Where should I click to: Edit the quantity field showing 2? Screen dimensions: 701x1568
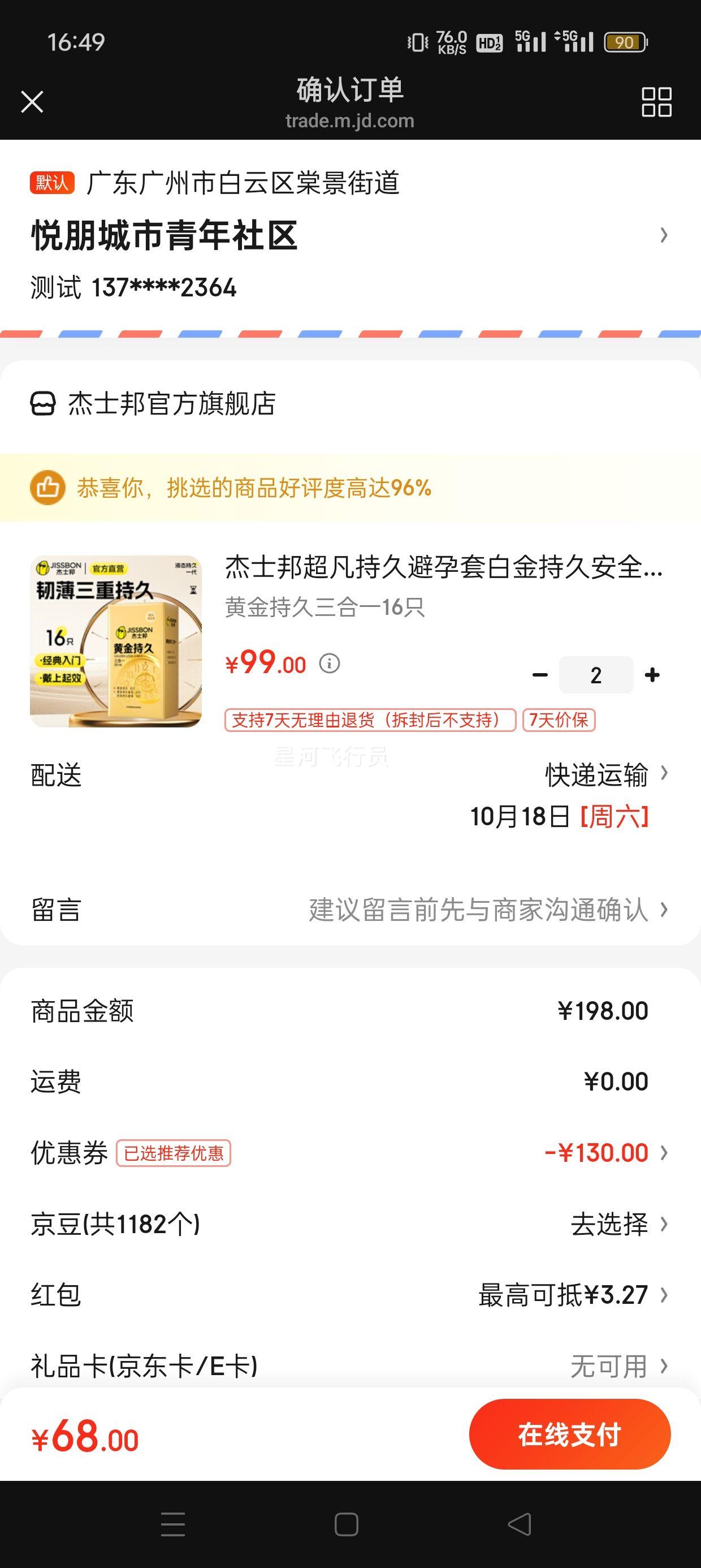pos(596,675)
